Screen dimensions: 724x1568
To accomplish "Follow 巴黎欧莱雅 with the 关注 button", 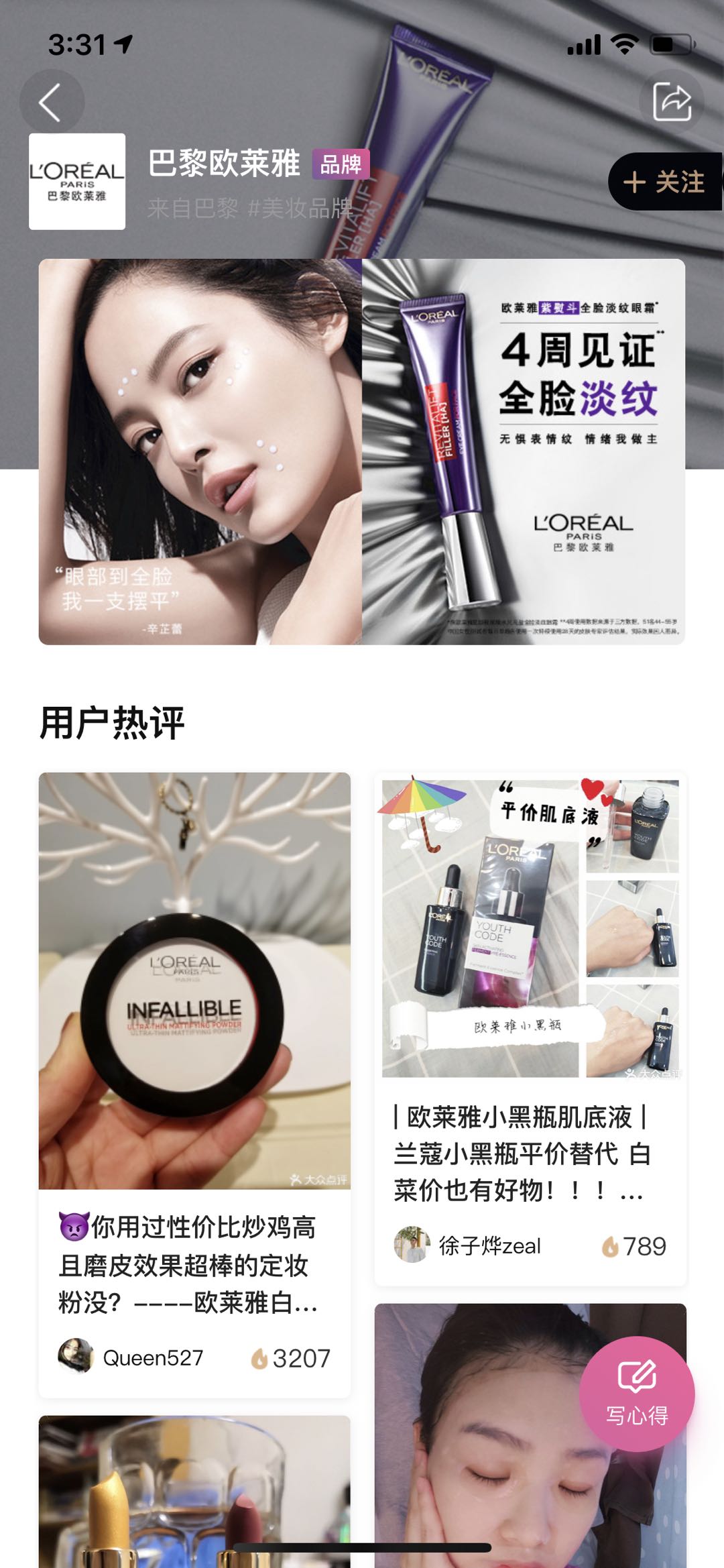I will [x=664, y=182].
